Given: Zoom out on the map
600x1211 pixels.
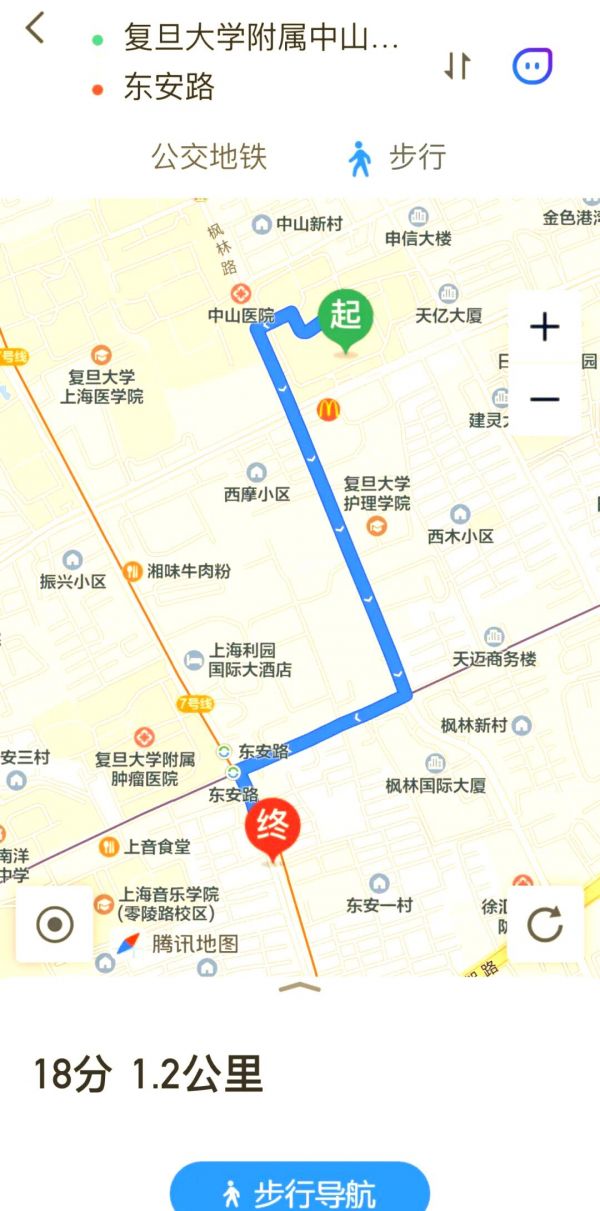Looking at the screenshot, I should 544,399.
